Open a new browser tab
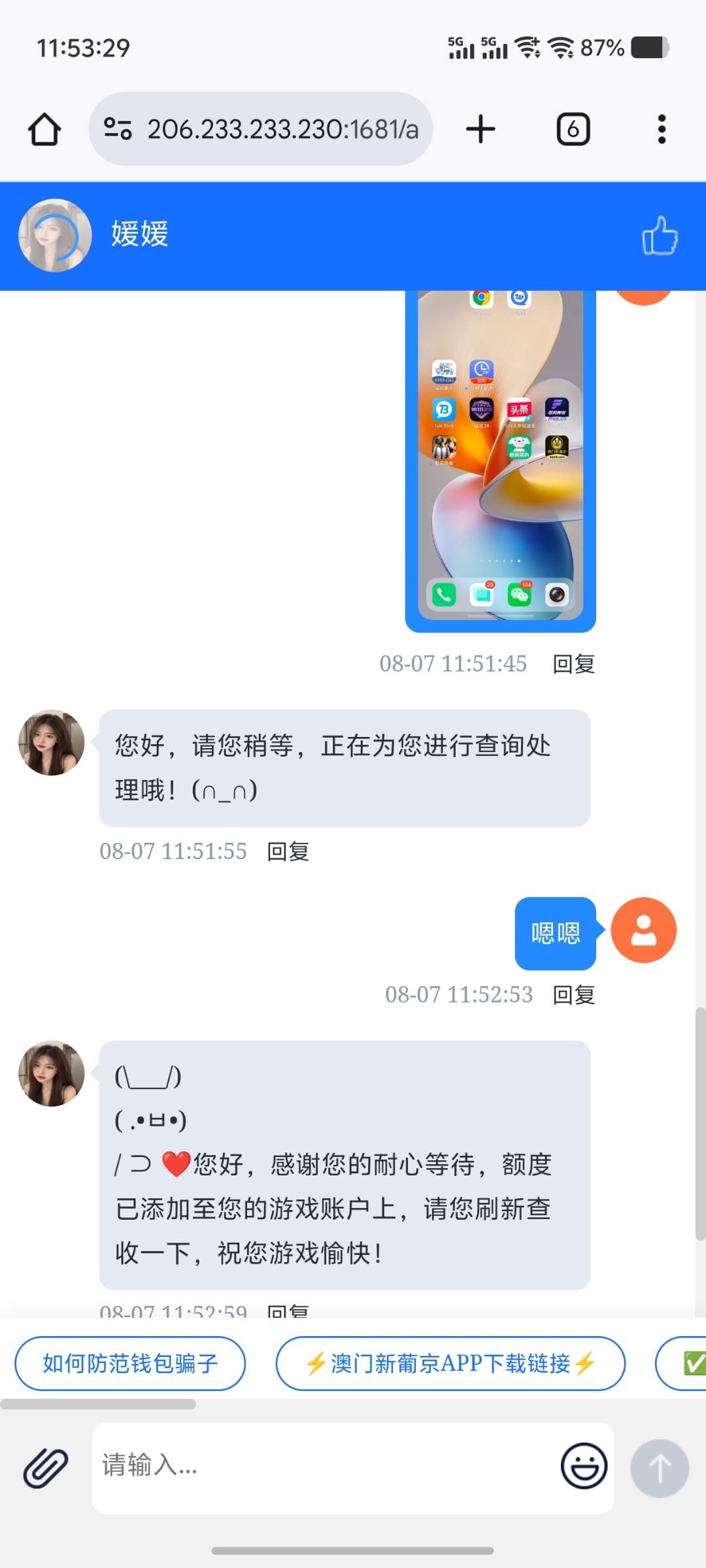706x1568 pixels. click(x=480, y=129)
